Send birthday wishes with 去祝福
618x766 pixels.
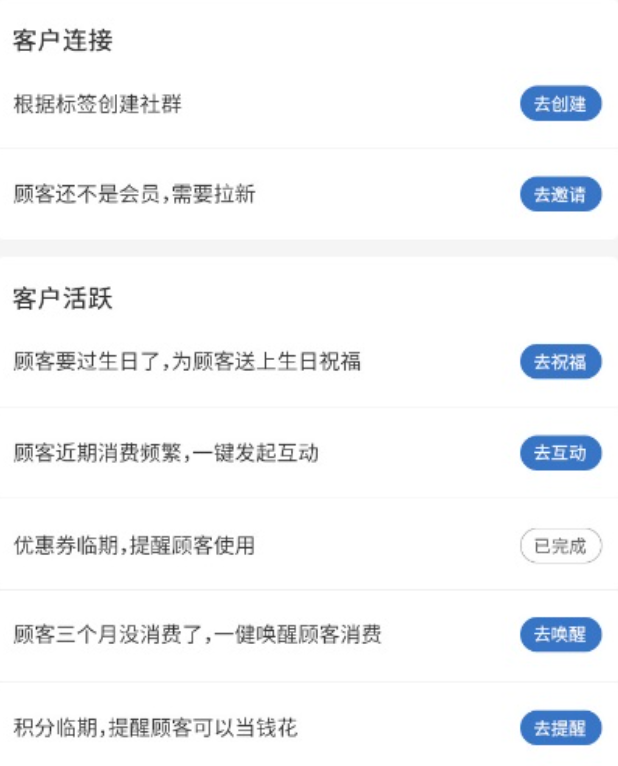pos(560,362)
